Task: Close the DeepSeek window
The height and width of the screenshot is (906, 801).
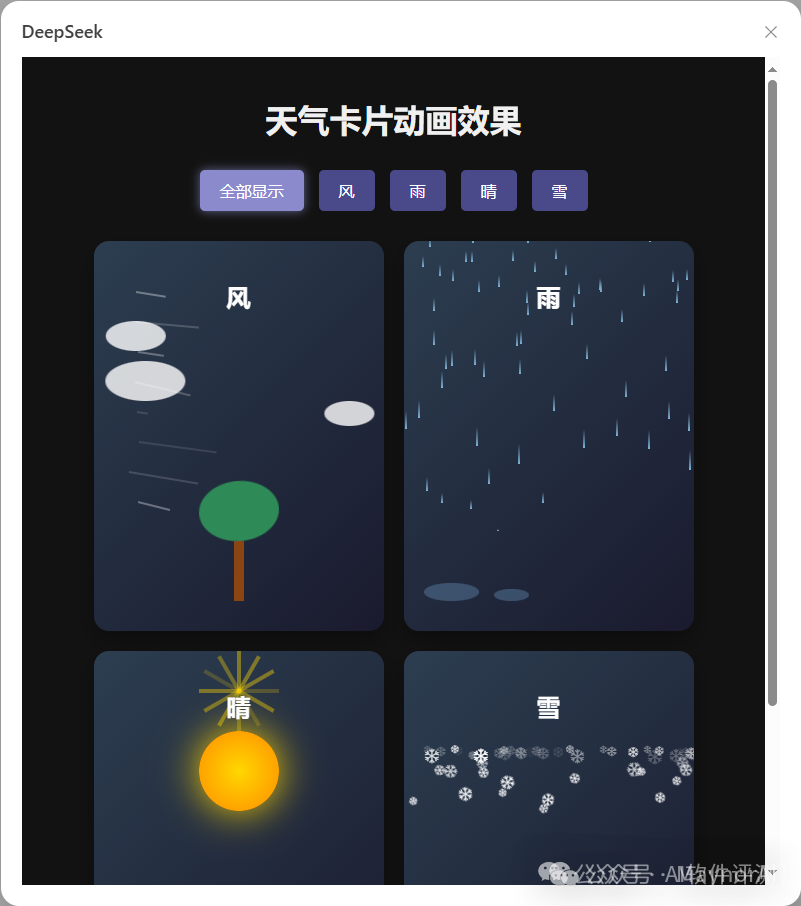Action: point(770,32)
